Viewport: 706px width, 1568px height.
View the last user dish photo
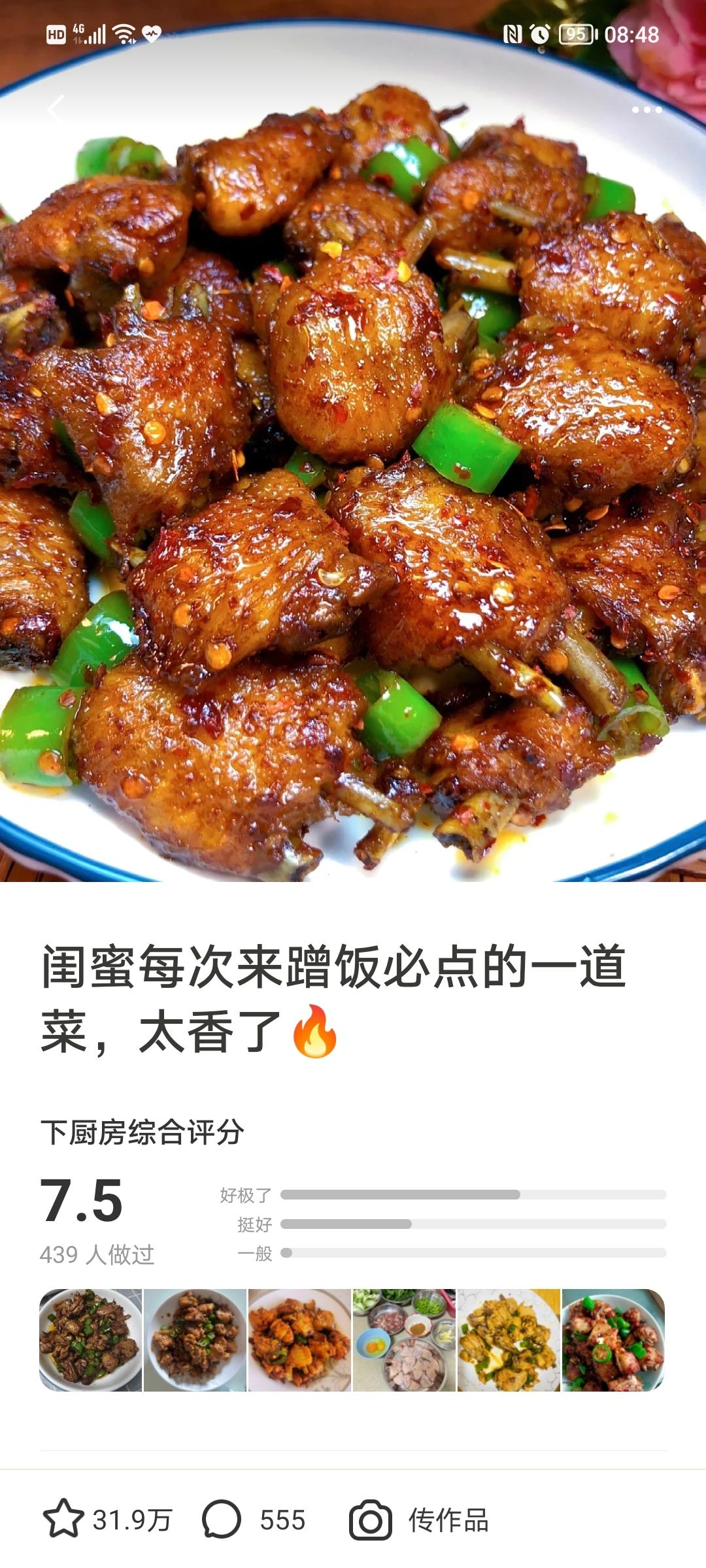(x=613, y=1339)
